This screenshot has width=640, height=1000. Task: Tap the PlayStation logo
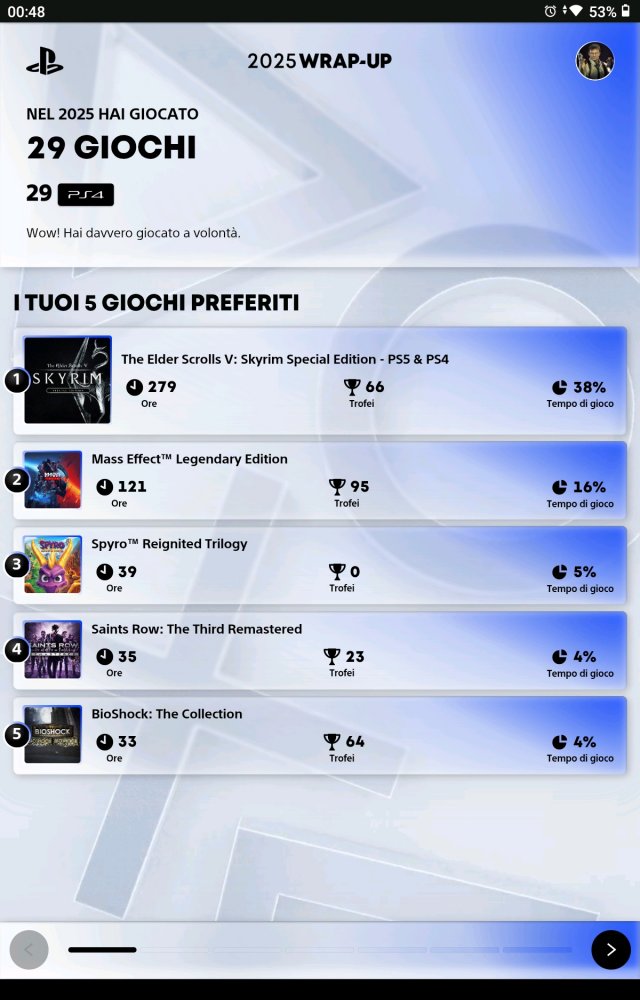[44, 62]
